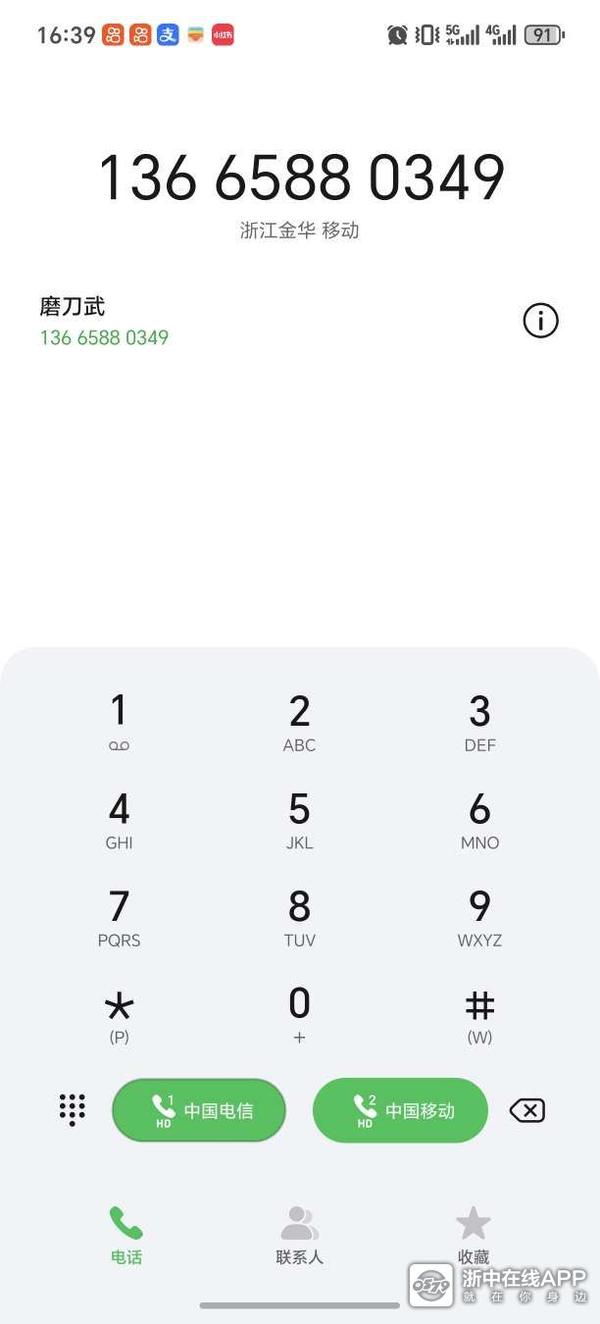Switch to the 联系人 tab
The height and width of the screenshot is (1324, 600).
[x=299, y=1235]
